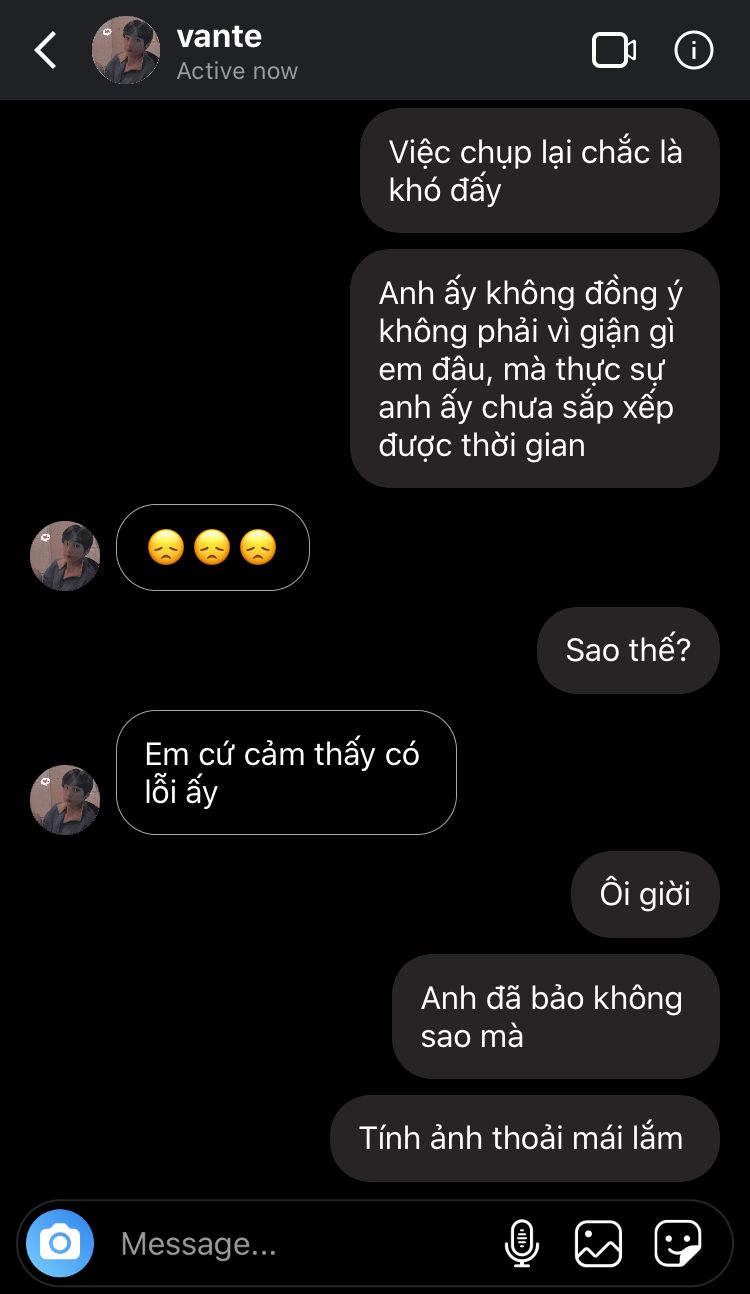The image size is (750, 1294).
Task: Open the photo gallery picker
Action: (x=598, y=1244)
